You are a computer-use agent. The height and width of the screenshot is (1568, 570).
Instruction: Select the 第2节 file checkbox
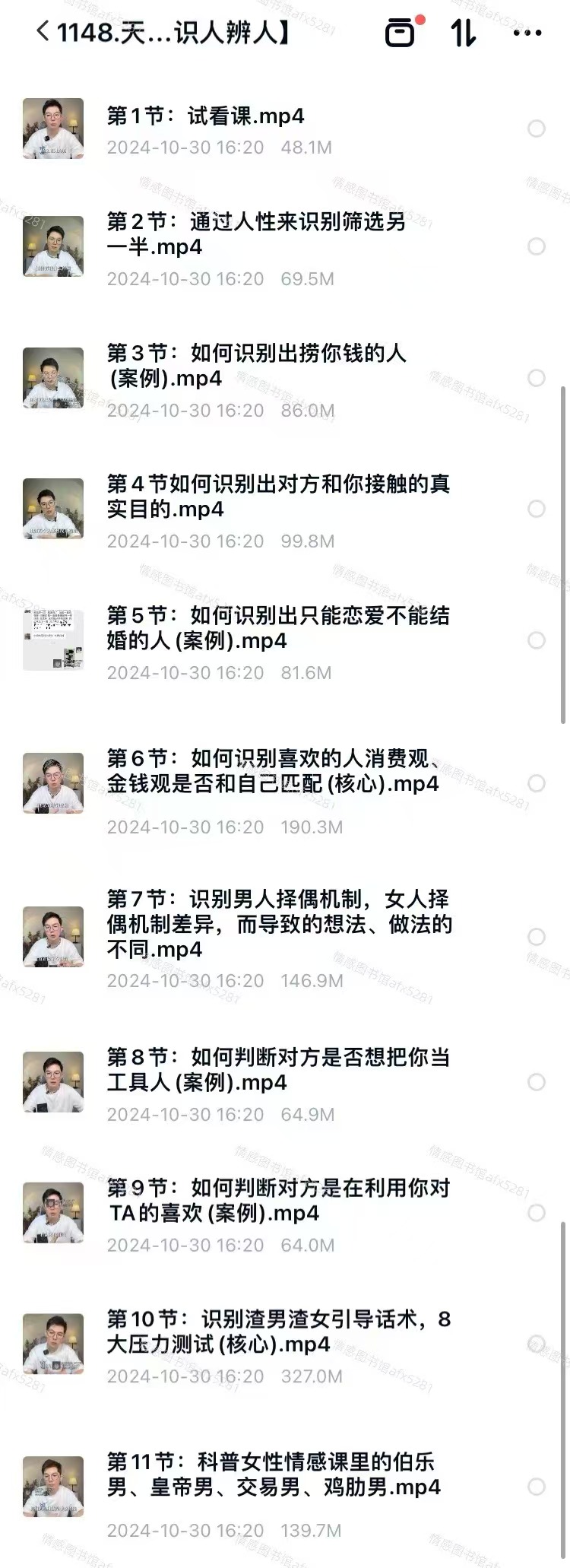[x=537, y=246]
